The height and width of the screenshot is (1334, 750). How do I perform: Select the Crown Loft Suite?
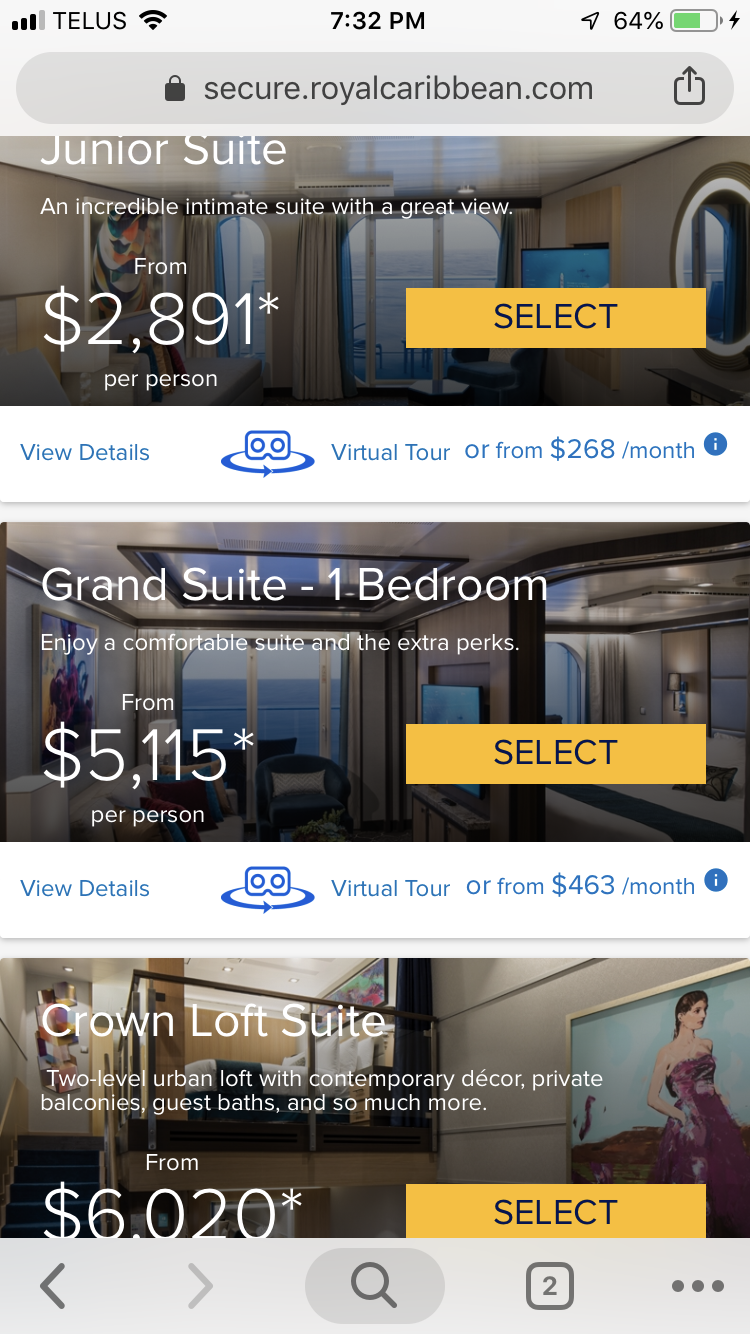556,1211
